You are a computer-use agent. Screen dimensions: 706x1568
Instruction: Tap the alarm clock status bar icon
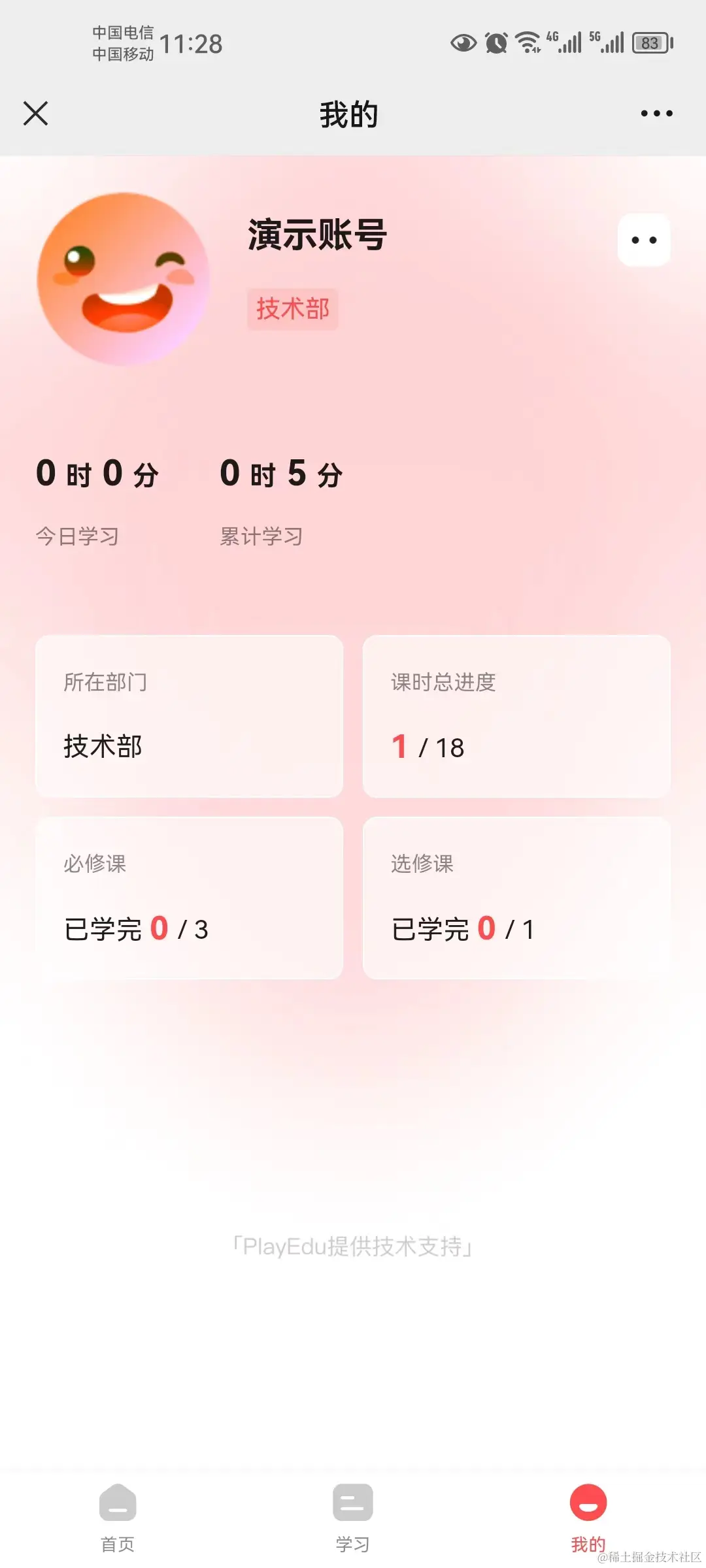click(495, 44)
